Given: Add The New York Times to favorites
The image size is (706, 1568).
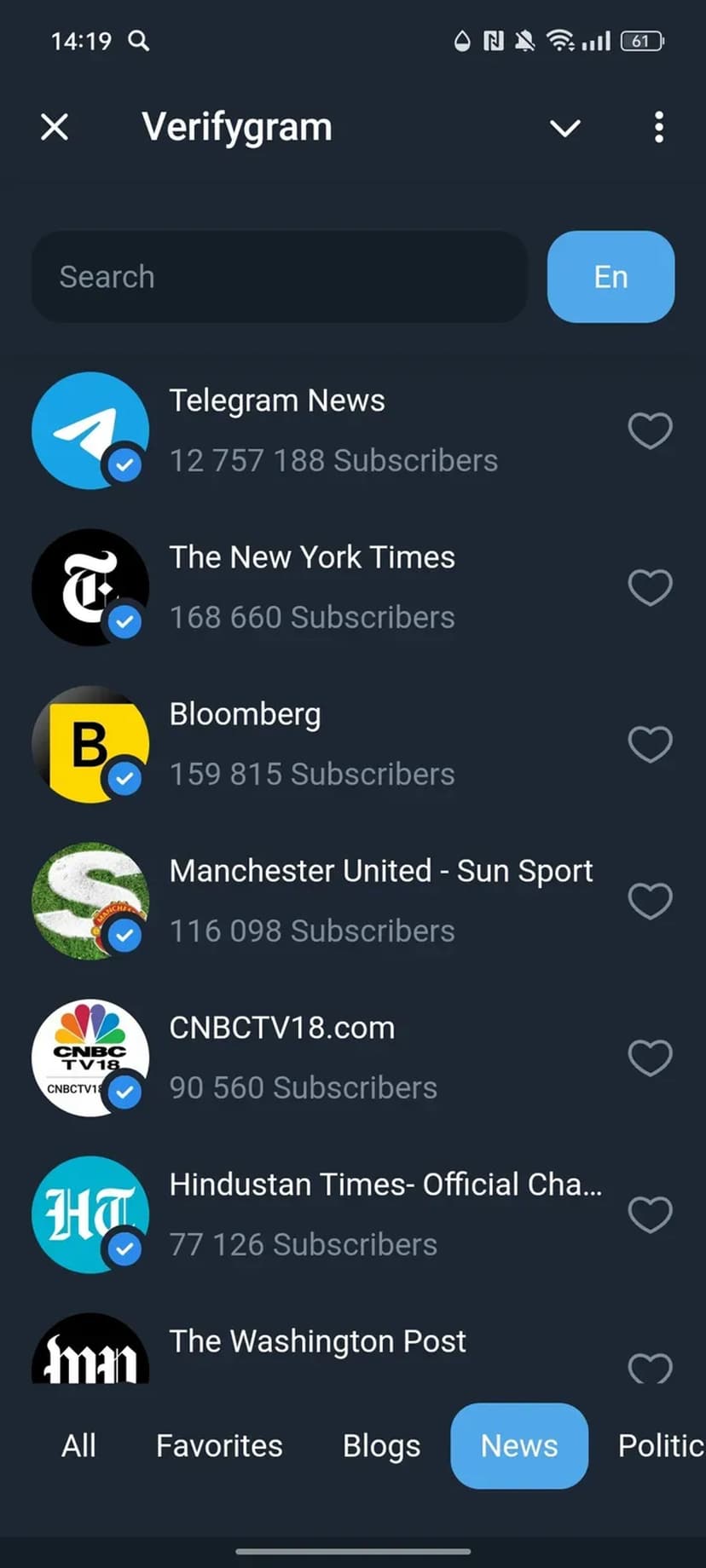Looking at the screenshot, I should click(x=650, y=587).
